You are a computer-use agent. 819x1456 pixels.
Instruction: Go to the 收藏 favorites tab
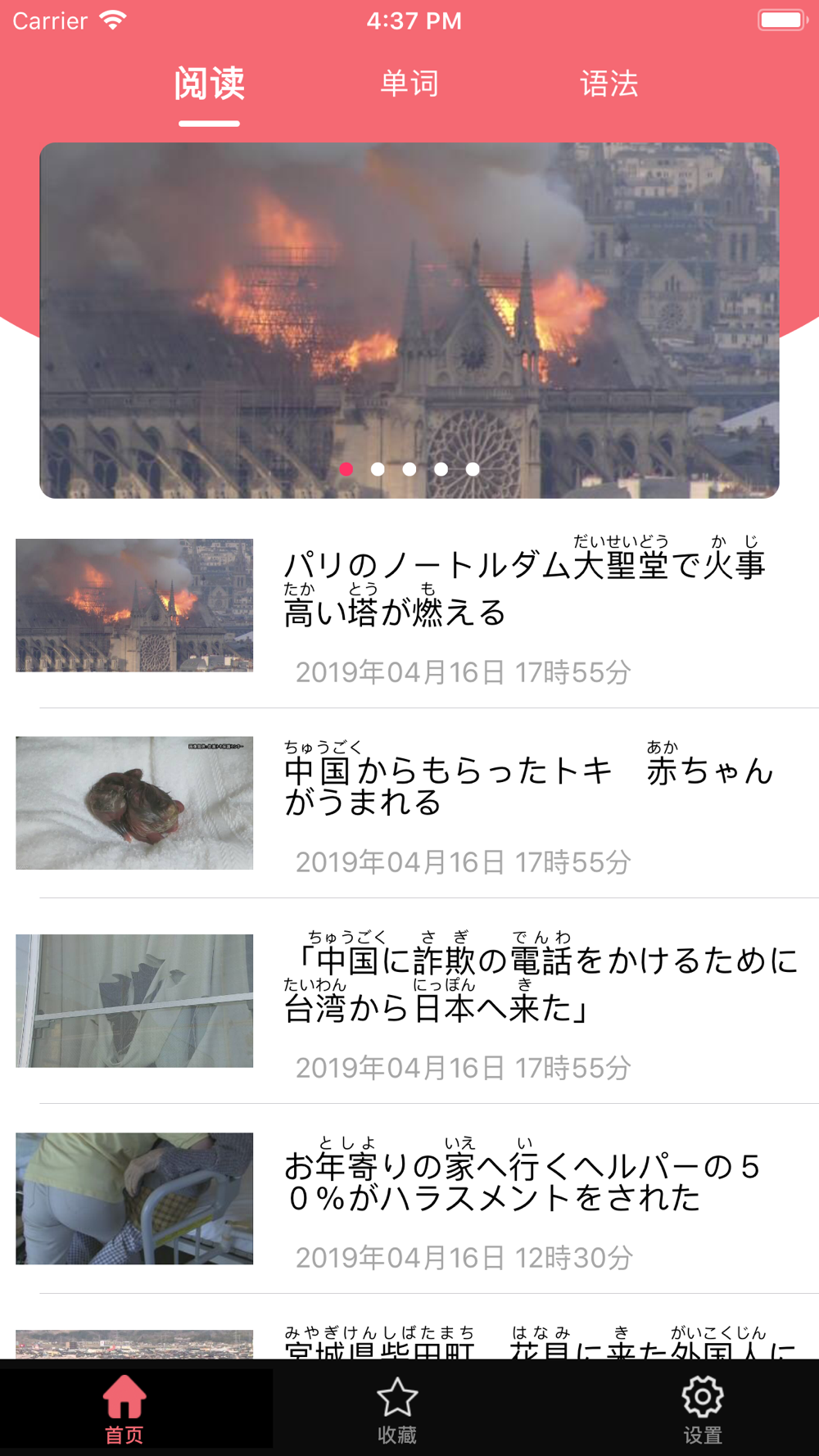397,1409
